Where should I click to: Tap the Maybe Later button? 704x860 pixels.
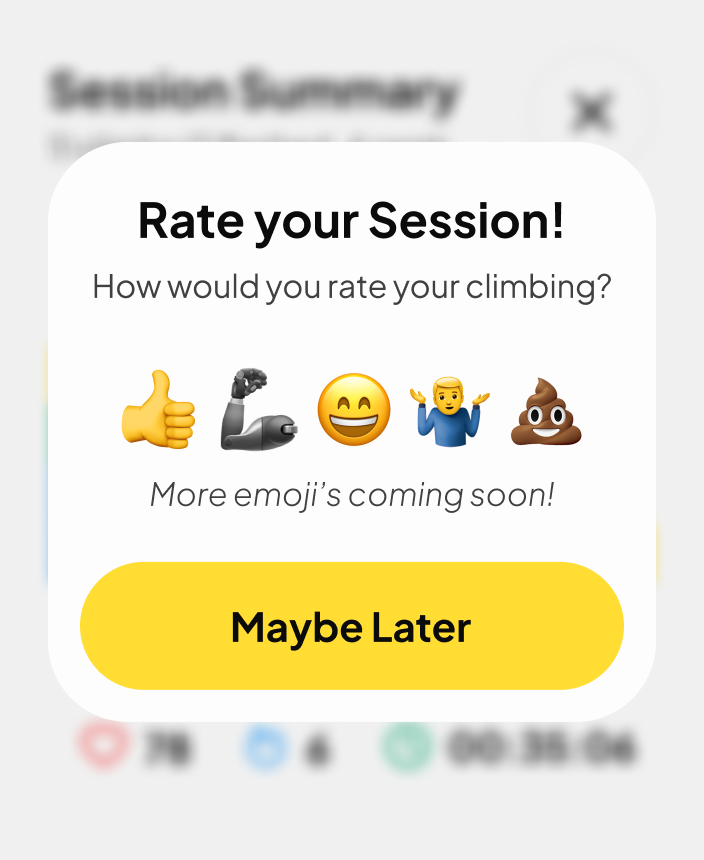tap(352, 626)
